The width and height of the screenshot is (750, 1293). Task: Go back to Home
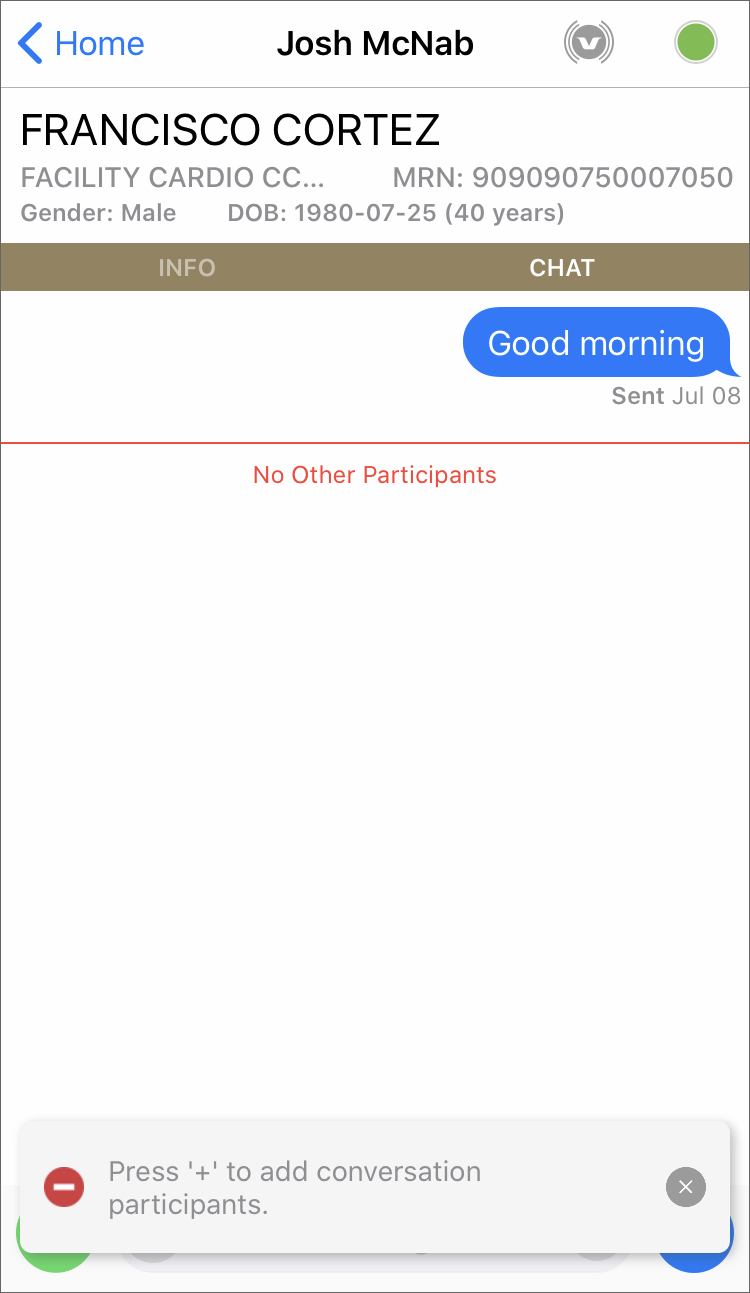[81, 44]
